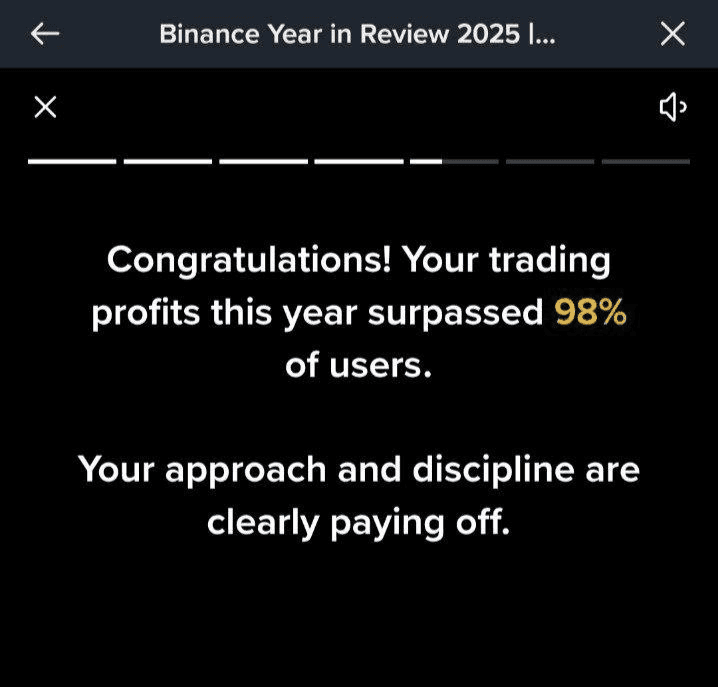Close the Binance Year in Review page
The height and width of the screenshot is (687, 718).
pos(673,34)
